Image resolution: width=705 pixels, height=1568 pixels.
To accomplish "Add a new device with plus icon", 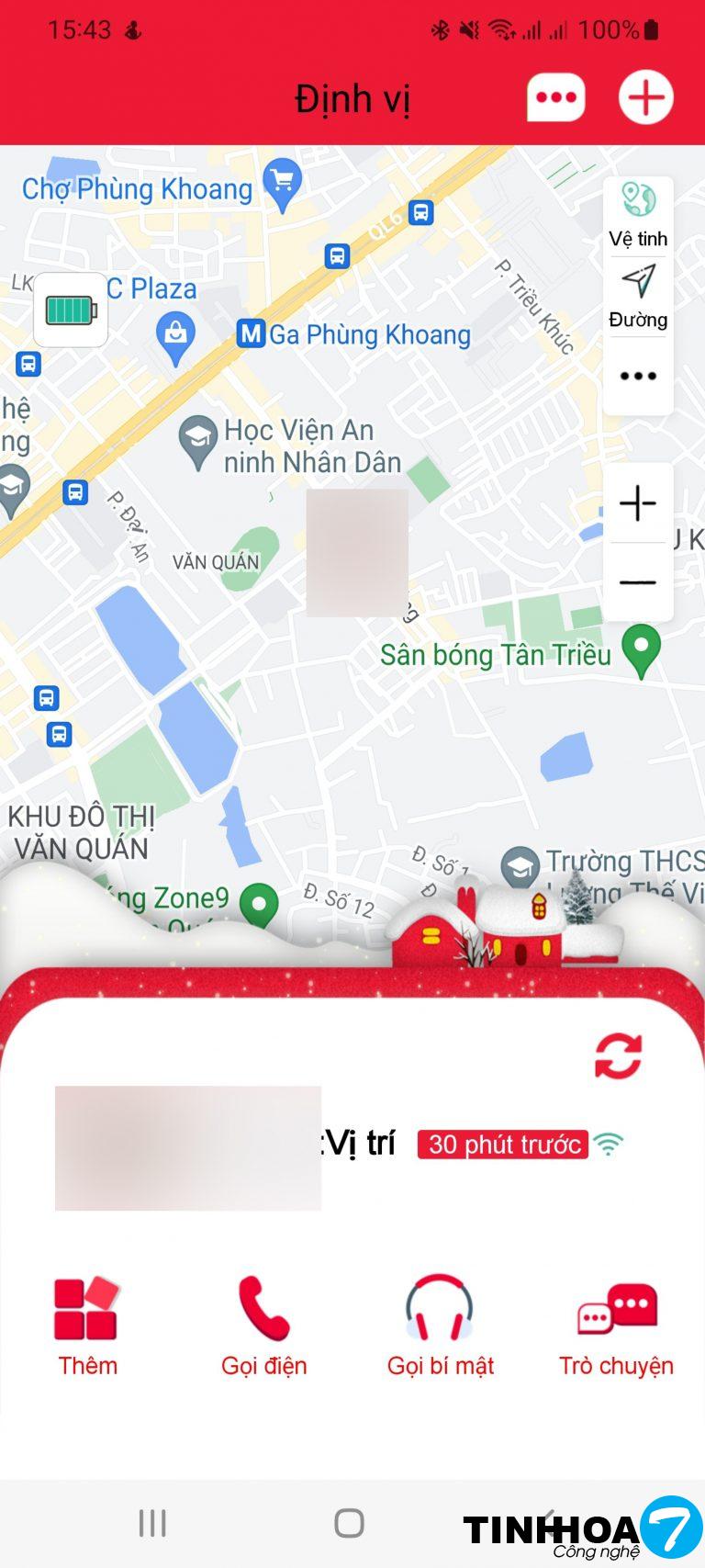I will pyautogui.click(x=646, y=97).
